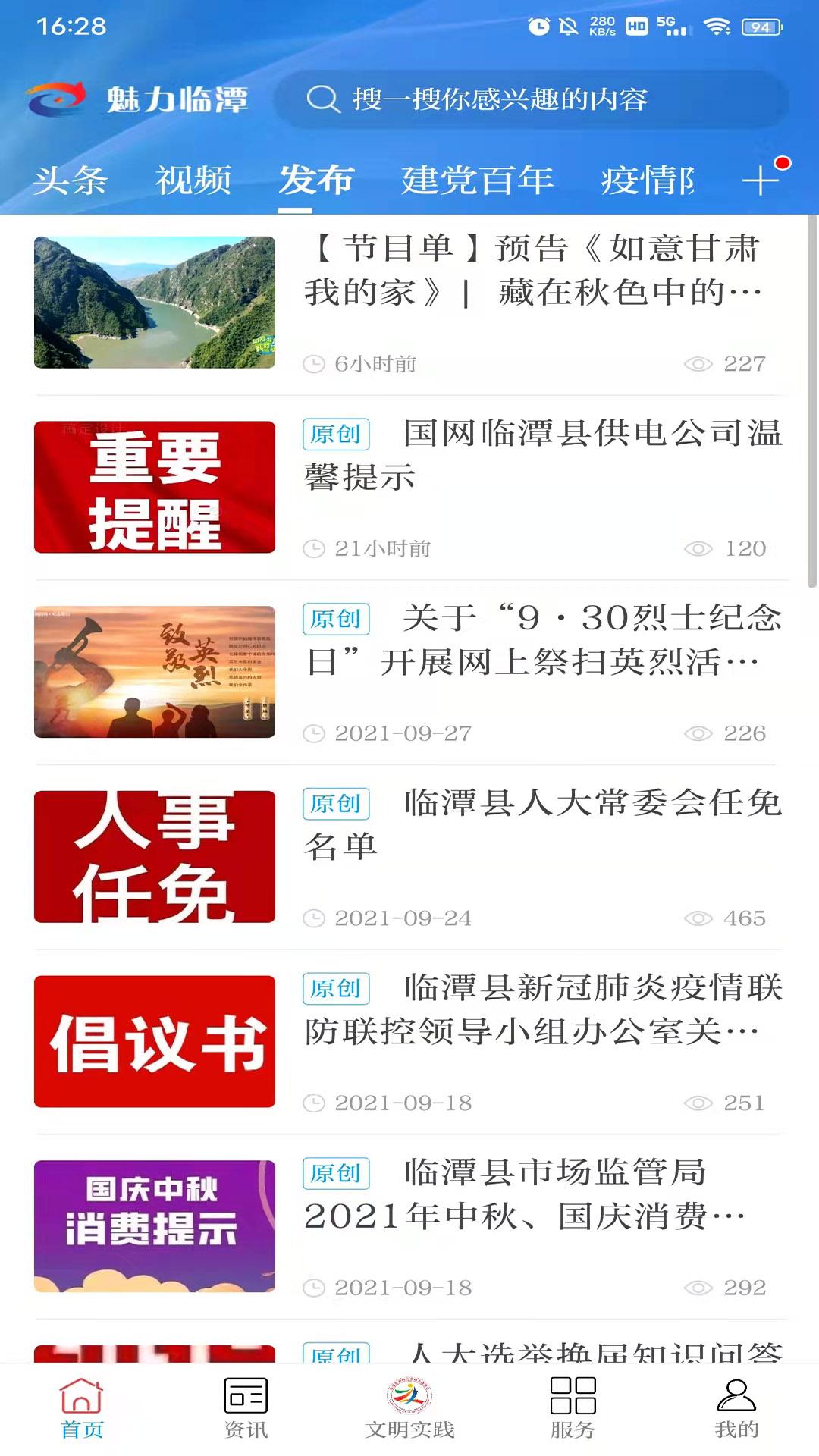Open the 我的 profile tab
Image resolution: width=819 pixels, height=1456 pixels.
(x=736, y=1408)
